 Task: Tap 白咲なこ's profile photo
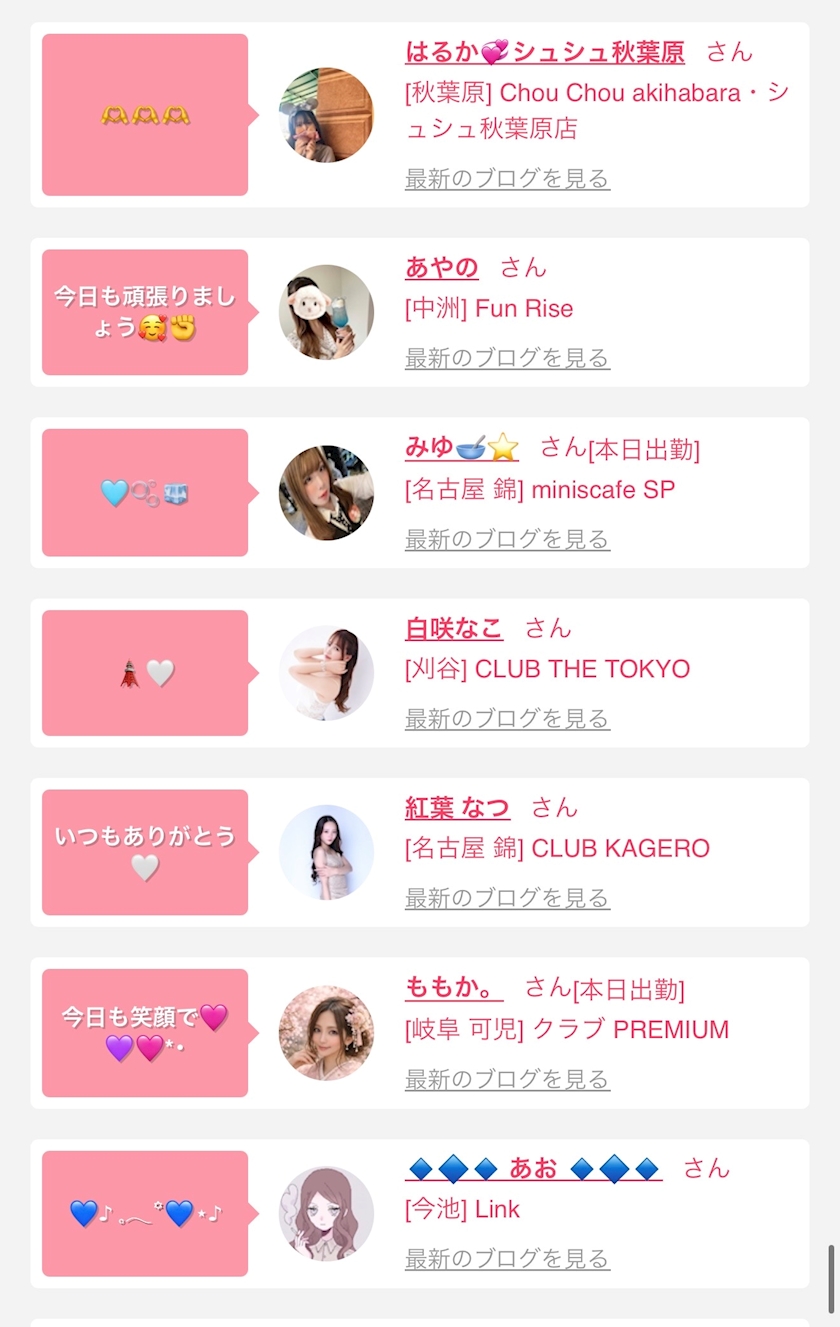tap(326, 673)
